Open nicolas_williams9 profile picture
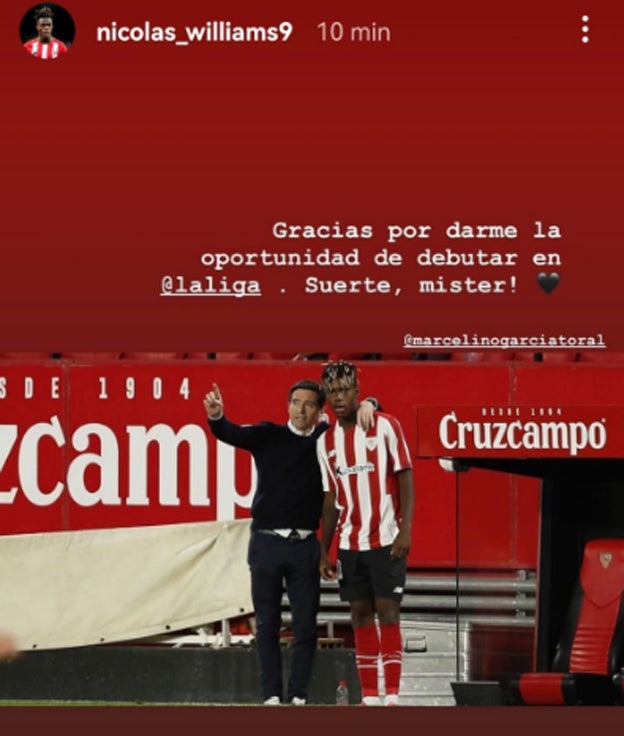Viewport: 624px width, 736px height. [46, 31]
